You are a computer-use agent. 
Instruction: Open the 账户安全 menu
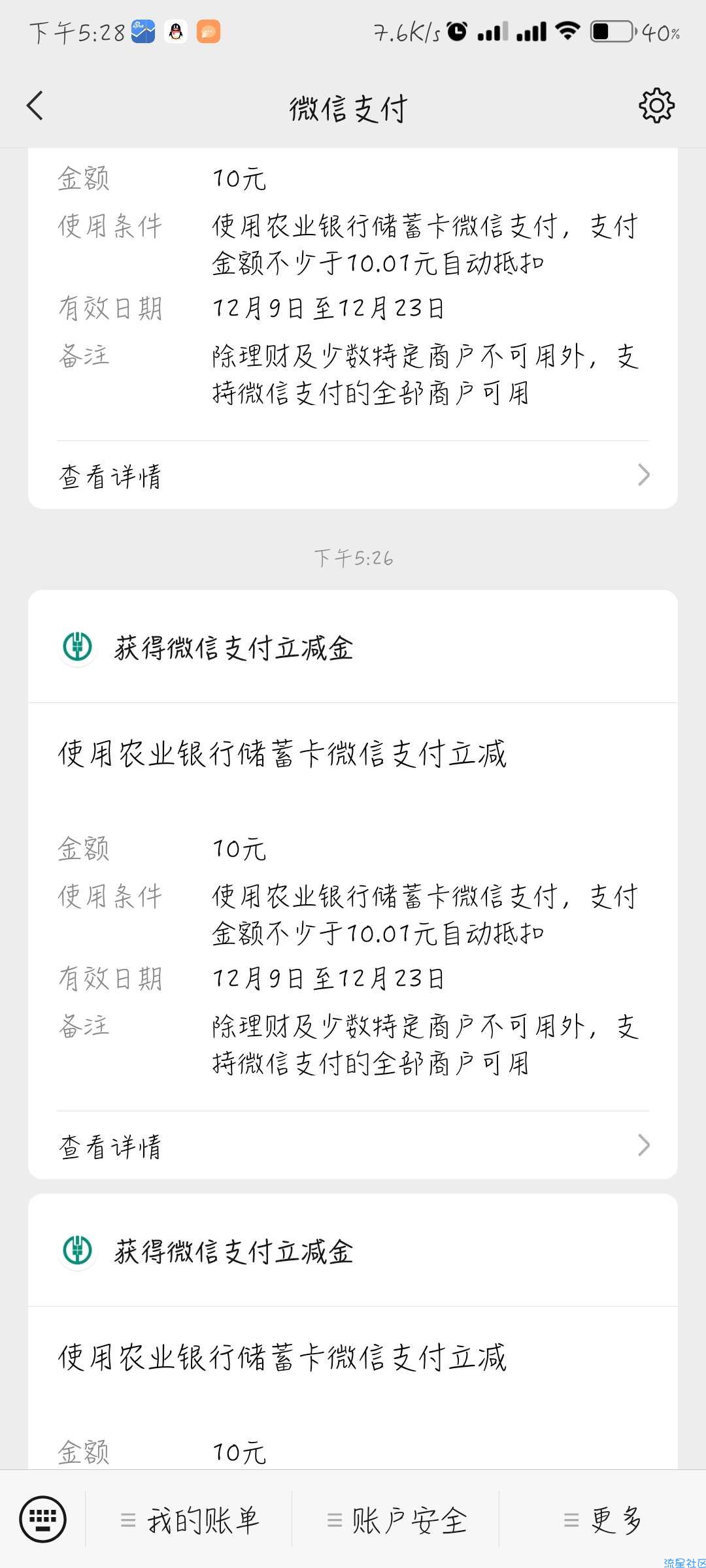click(x=396, y=1520)
